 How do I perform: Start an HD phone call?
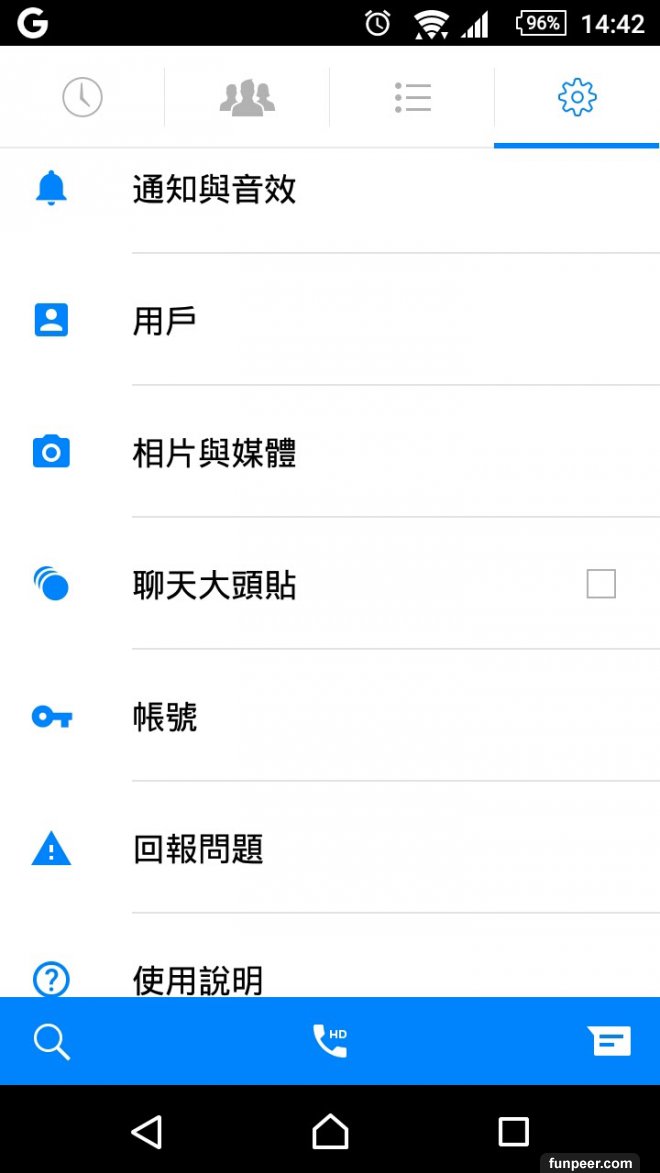point(329,1041)
